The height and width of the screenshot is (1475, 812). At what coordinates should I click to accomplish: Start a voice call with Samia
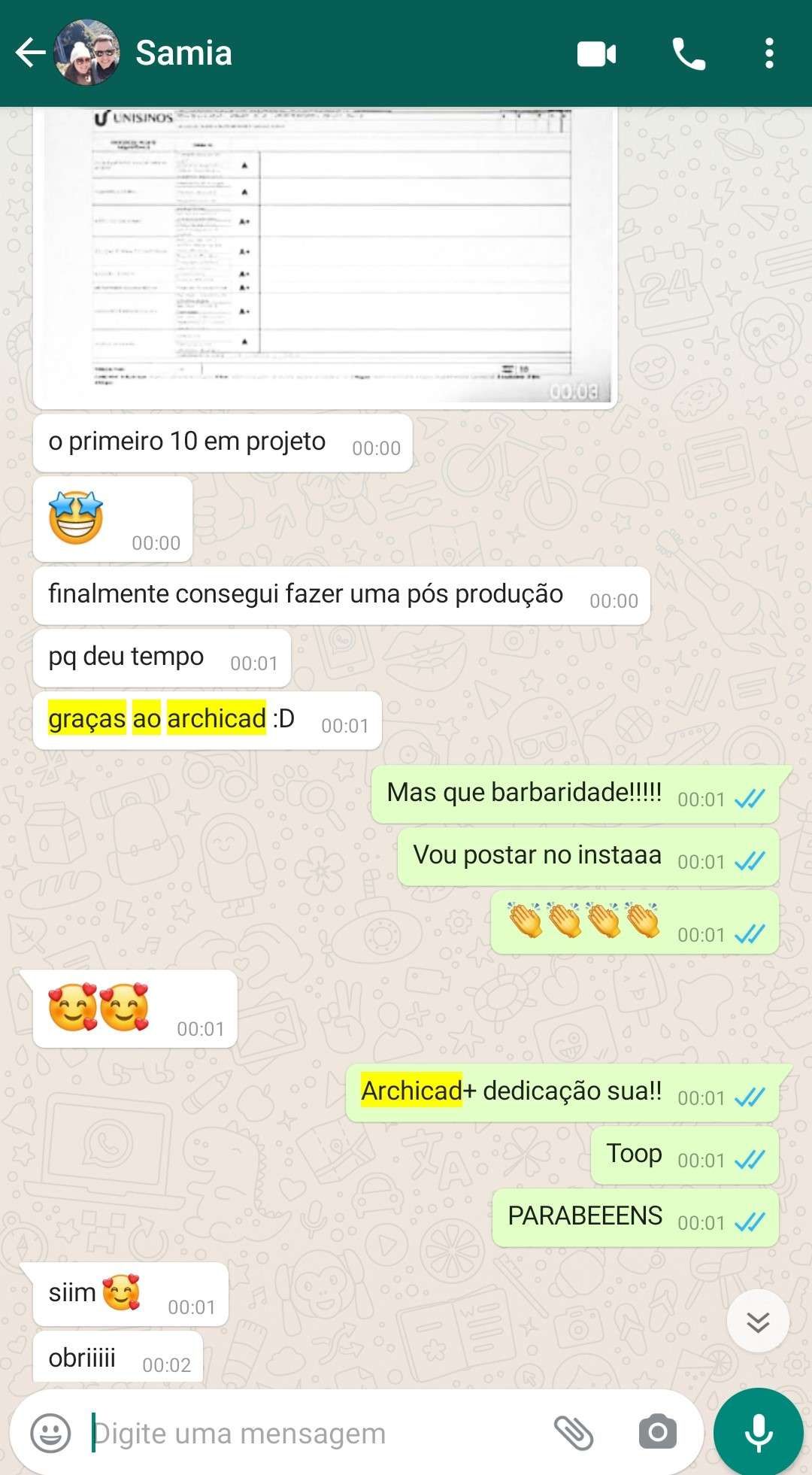coord(688,54)
